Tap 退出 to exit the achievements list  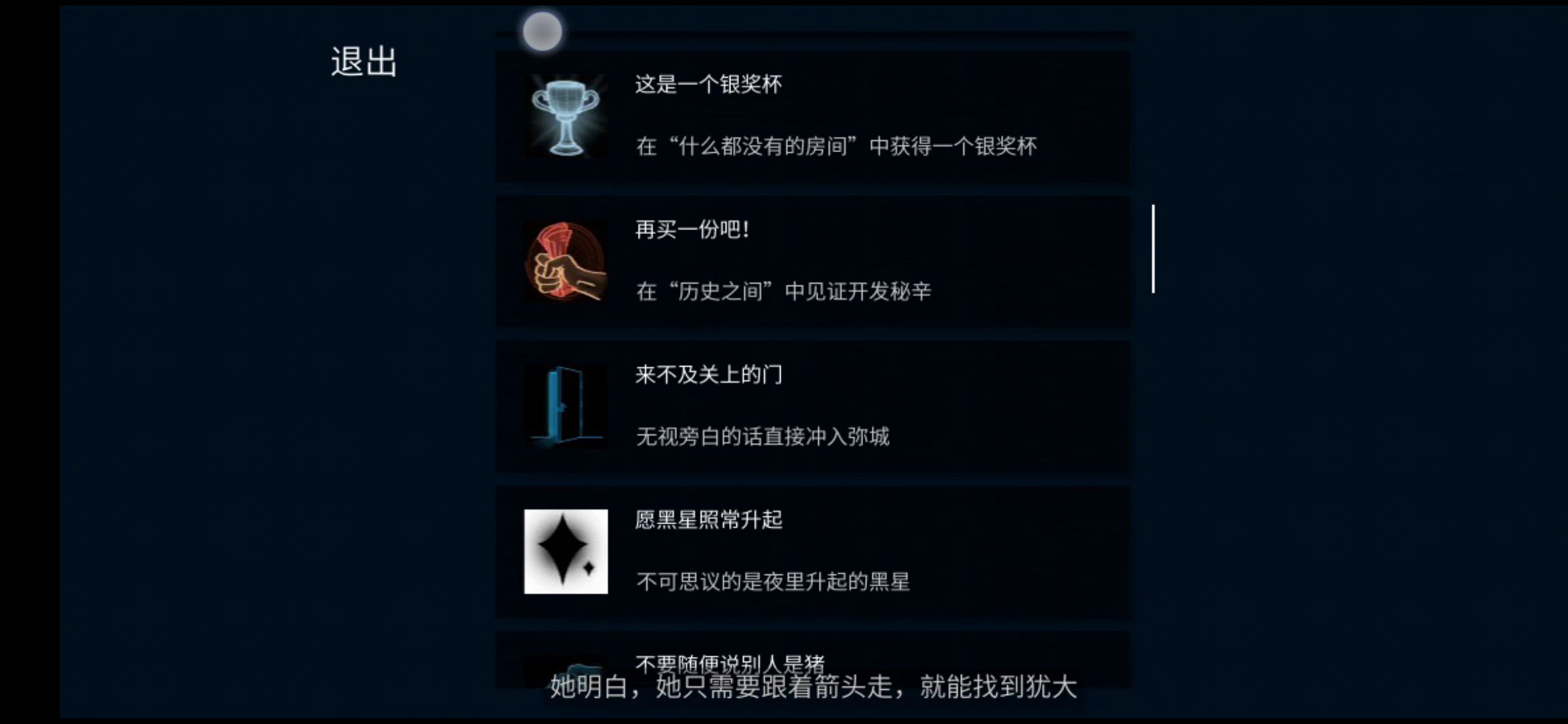coord(364,62)
